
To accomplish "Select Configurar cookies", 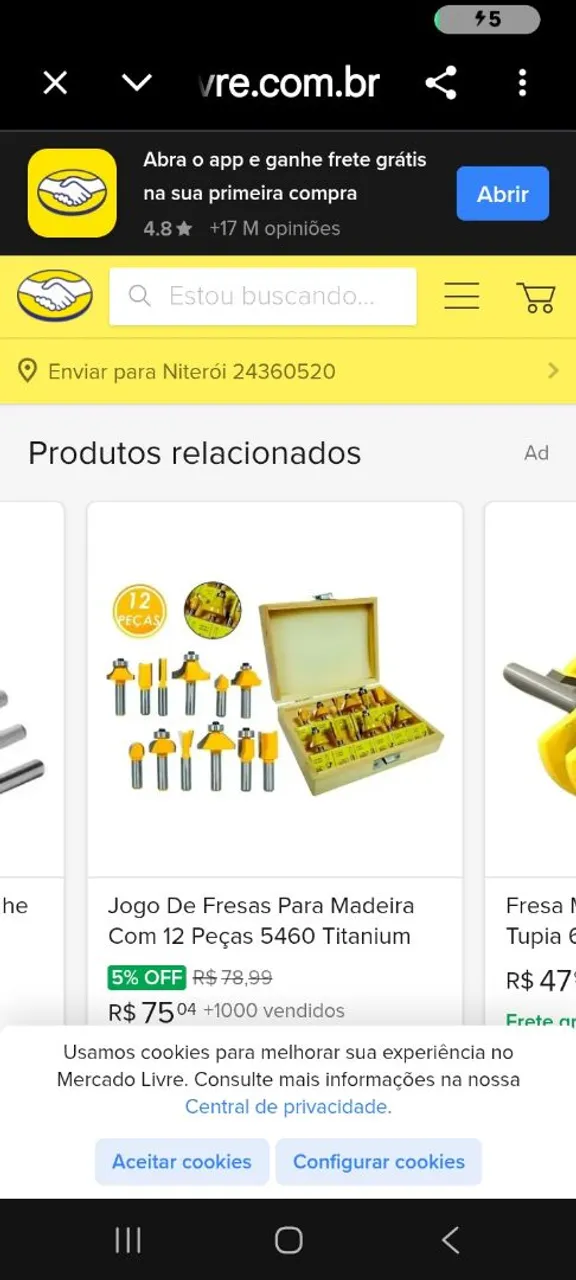I will (379, 1162).
